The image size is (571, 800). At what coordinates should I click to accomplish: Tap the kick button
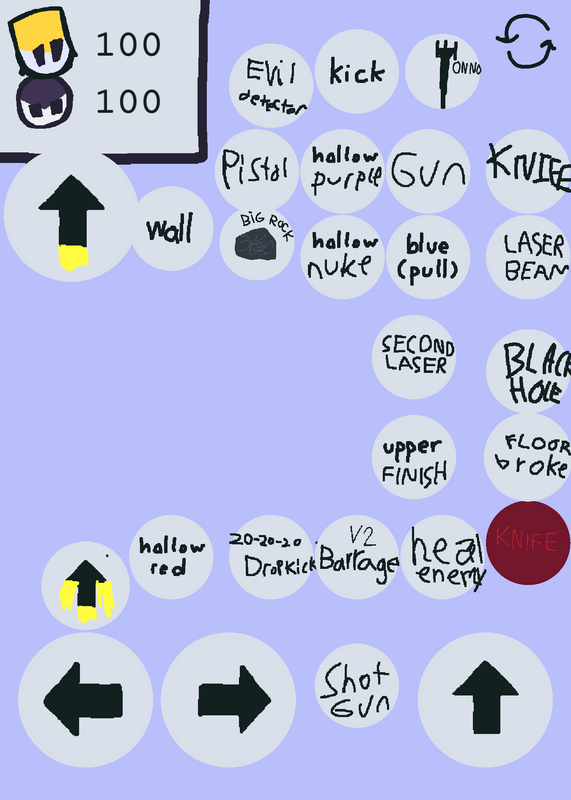click(x=357, y=71)
